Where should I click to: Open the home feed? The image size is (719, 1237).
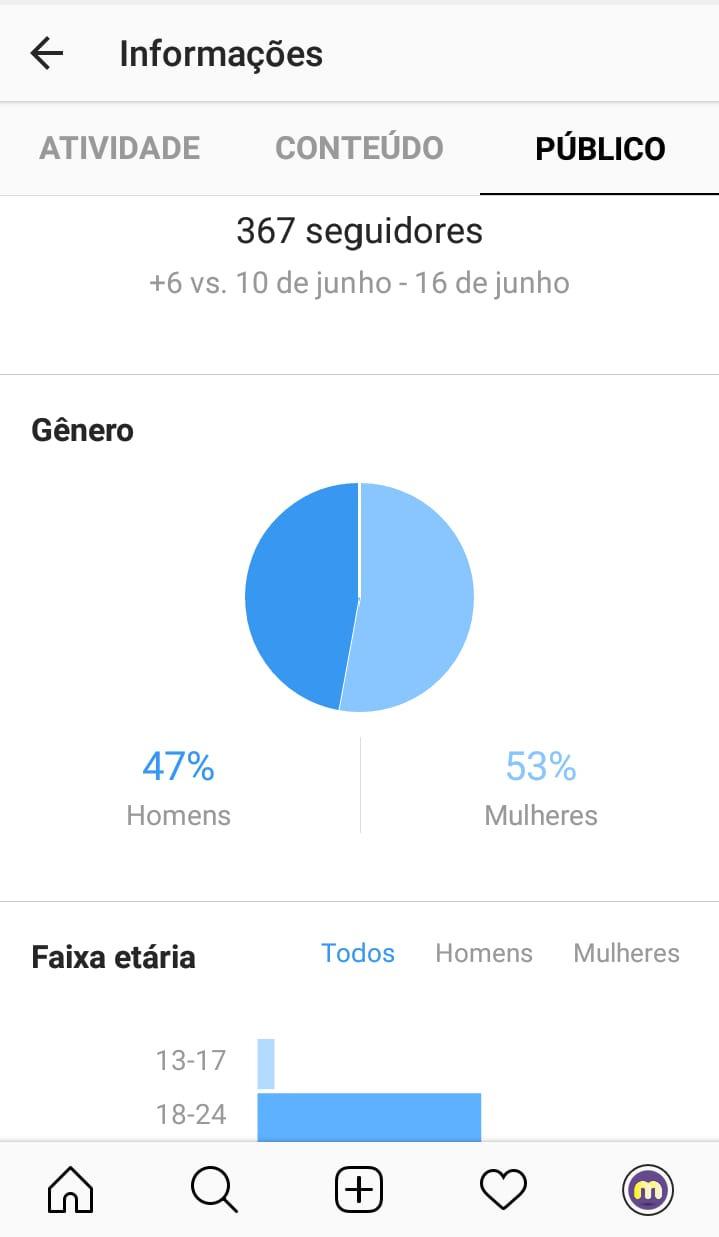[x=71, y=1190]
